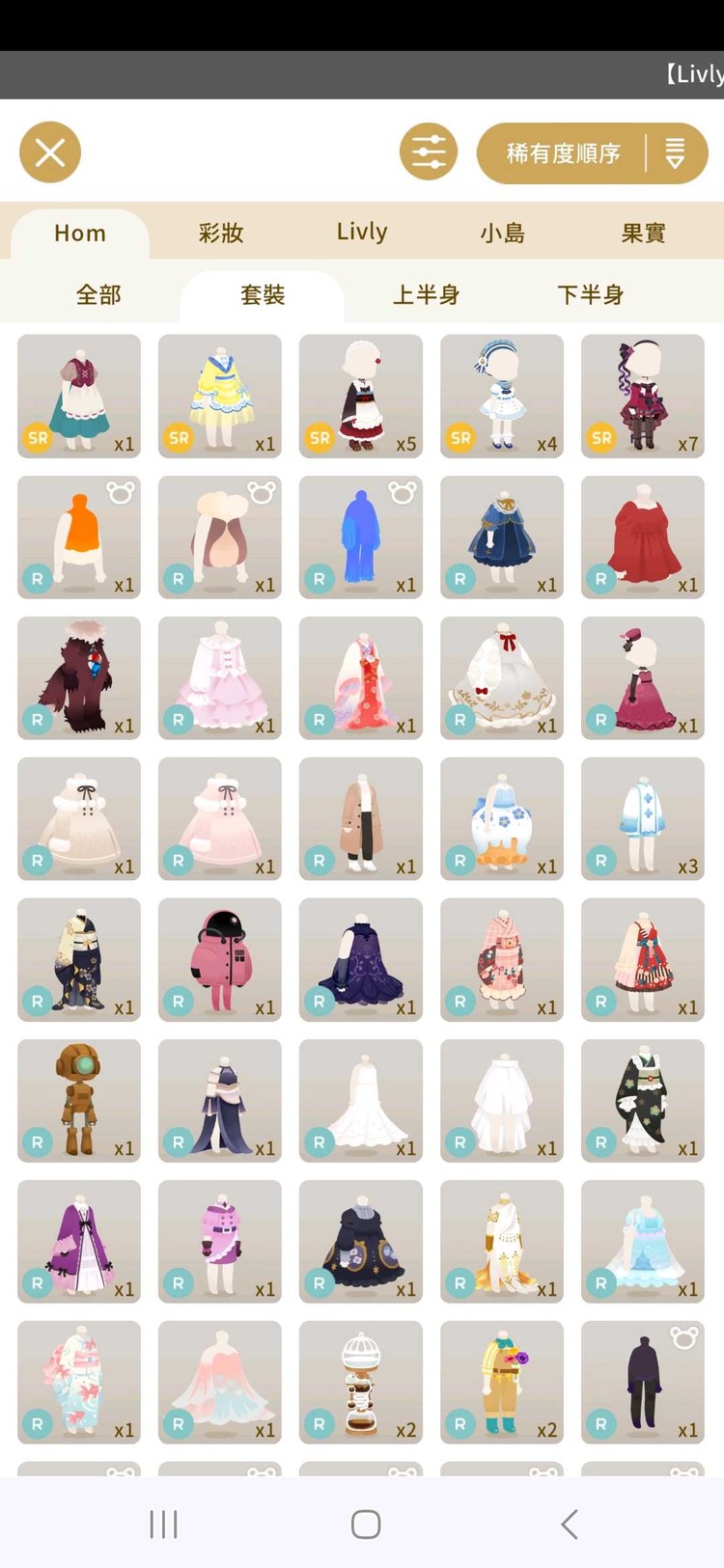Screen dimensions: 724x1568
Task: Pick the SR dark red gothic outfit x7
Action: coord(643,396)
